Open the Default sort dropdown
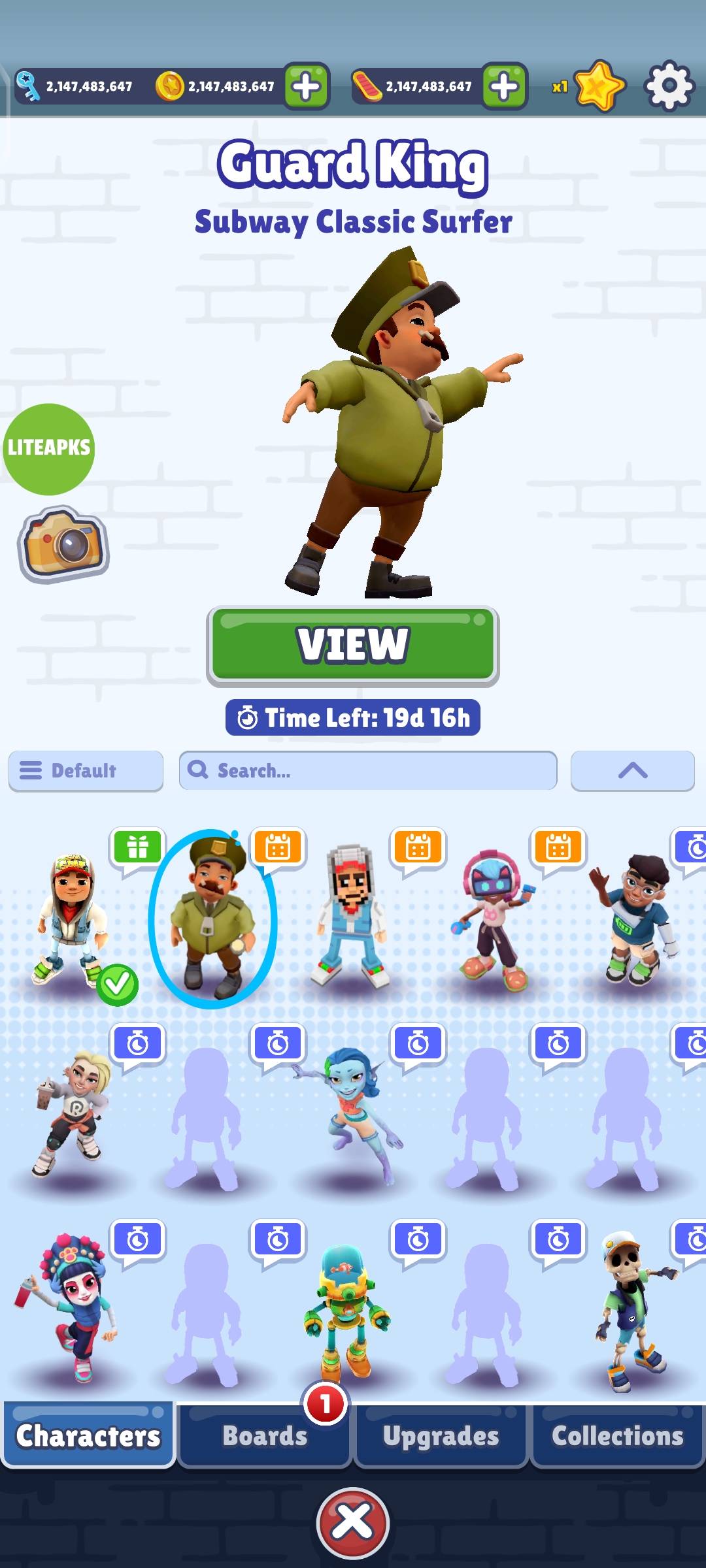Image resolution: width=706 pixels, height=1568 pixels. (86, 771)
